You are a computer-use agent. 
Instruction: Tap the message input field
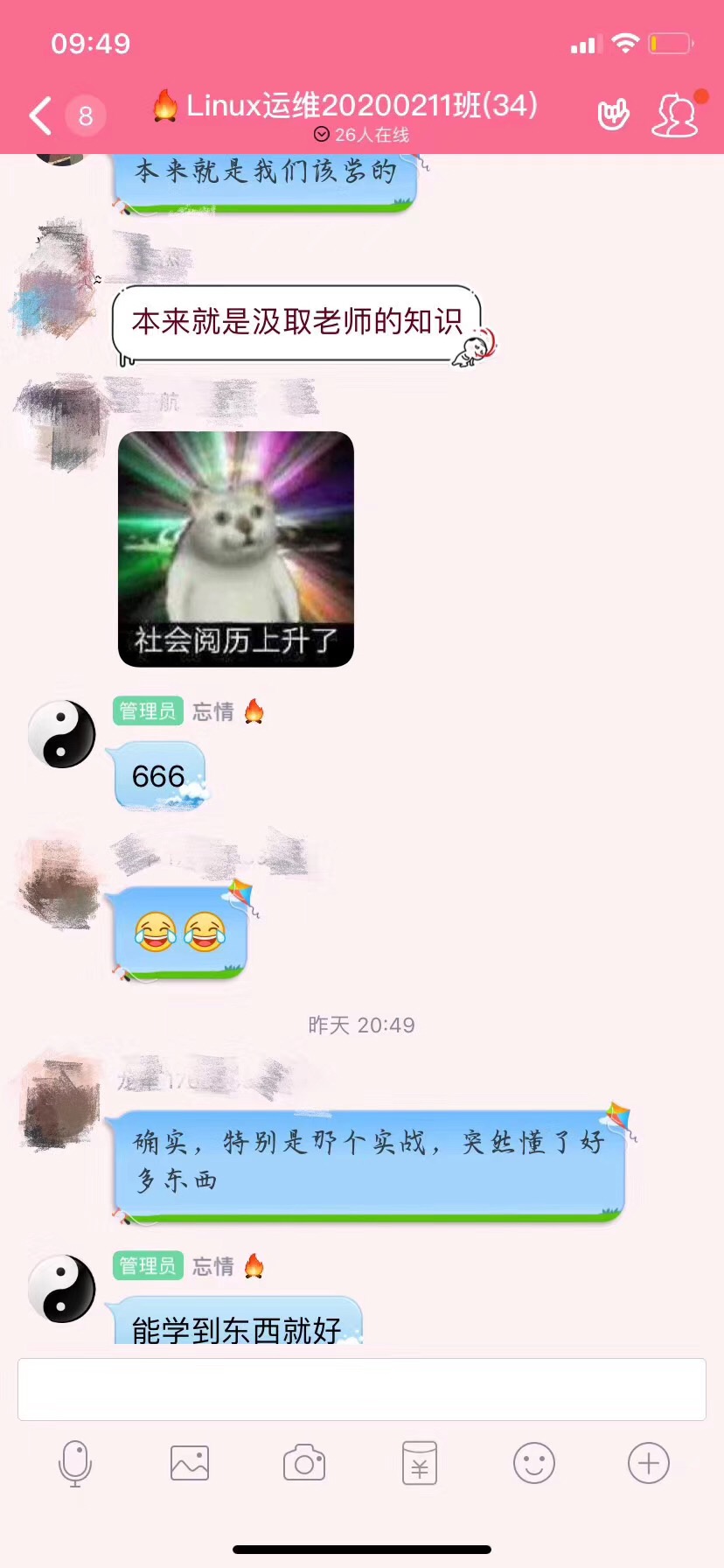click(x=362, y=1389)
